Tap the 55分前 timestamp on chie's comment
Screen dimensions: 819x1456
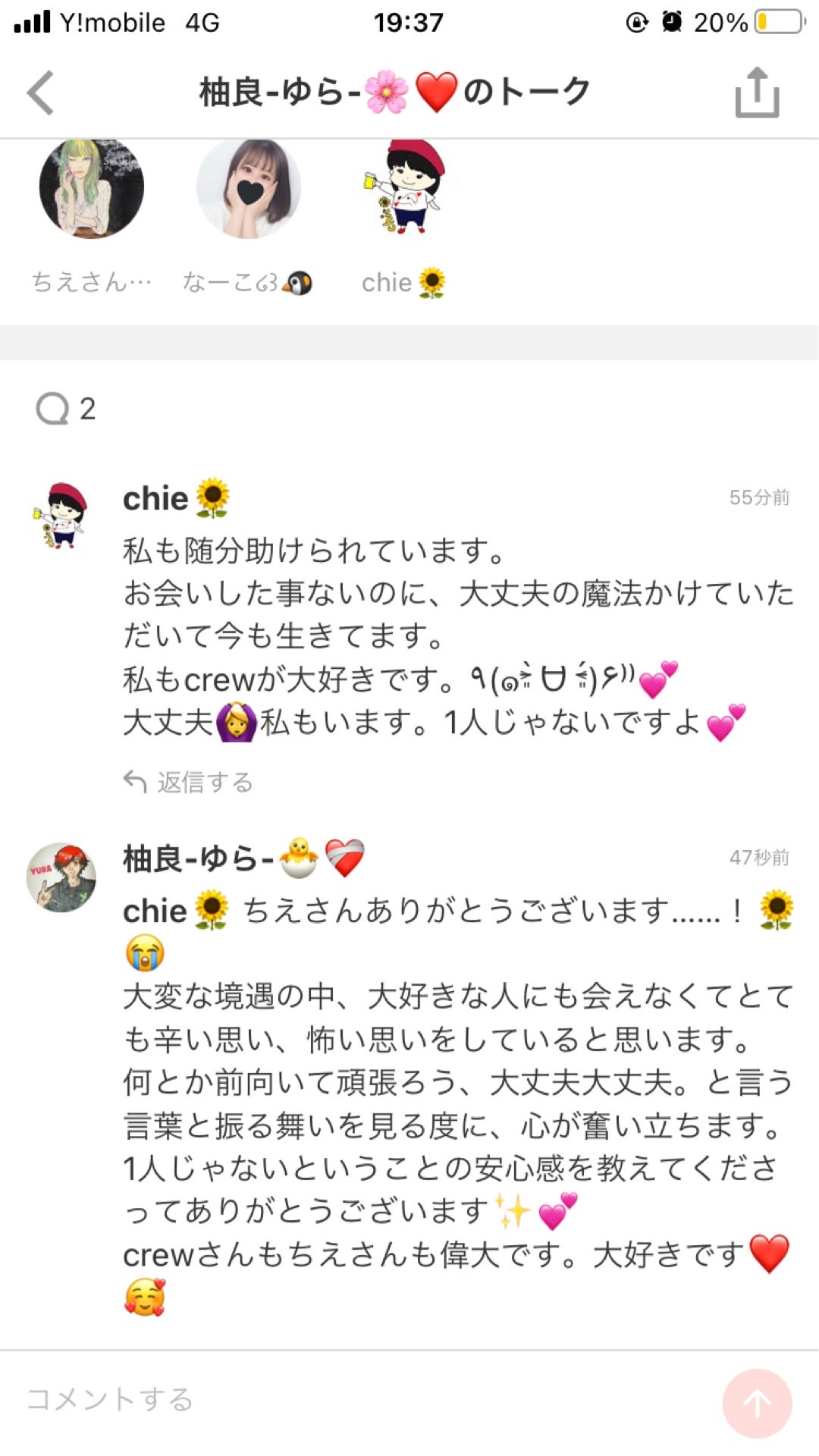pyautogui.click(x=759, y=497)
